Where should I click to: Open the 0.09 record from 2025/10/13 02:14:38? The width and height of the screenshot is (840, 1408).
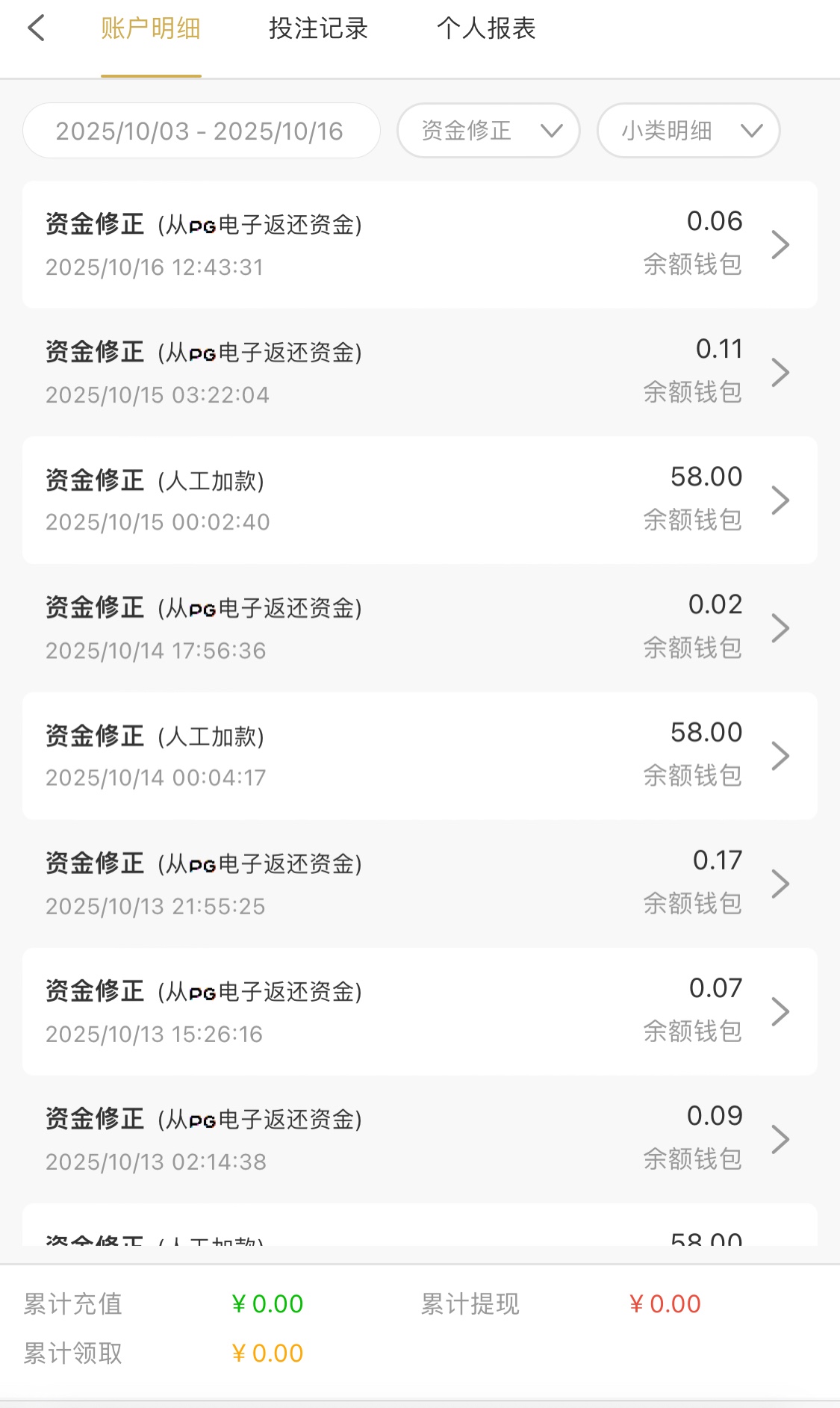[x=420, y=1138]
